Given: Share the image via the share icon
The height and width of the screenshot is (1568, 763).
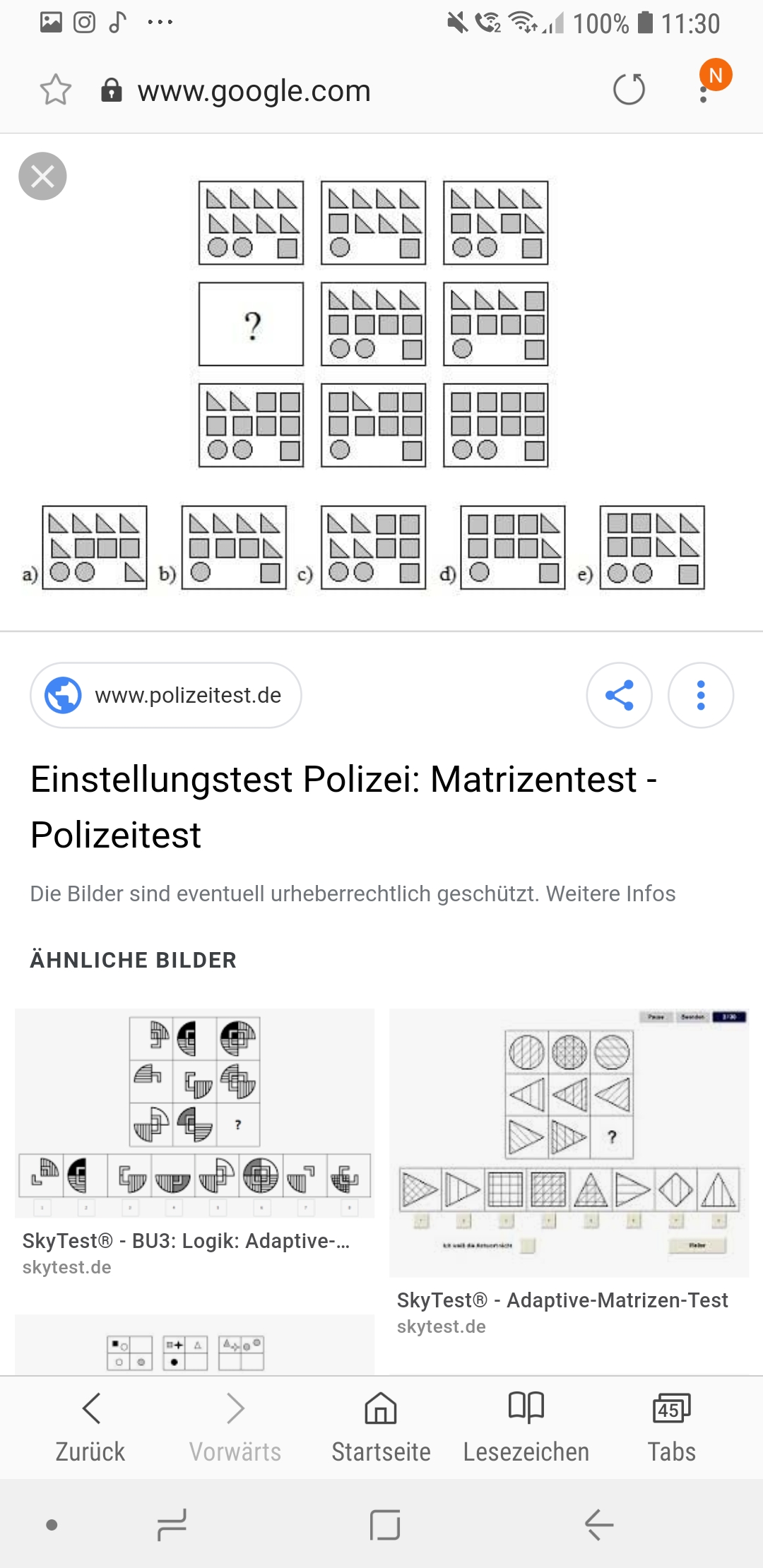Looking at the screenshot, I should [x=618, y=695].
